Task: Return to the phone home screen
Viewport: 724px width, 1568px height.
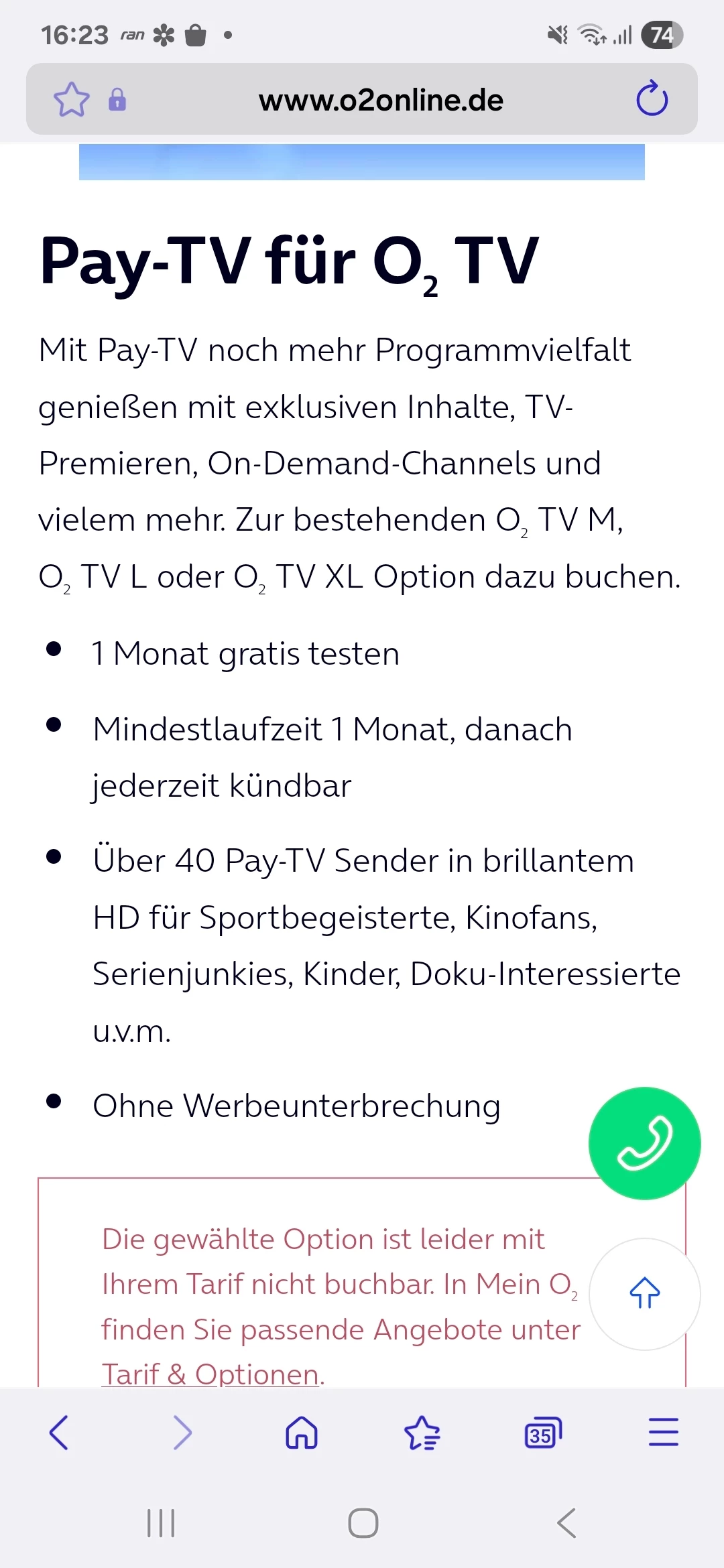Action: click(363, 1523)
